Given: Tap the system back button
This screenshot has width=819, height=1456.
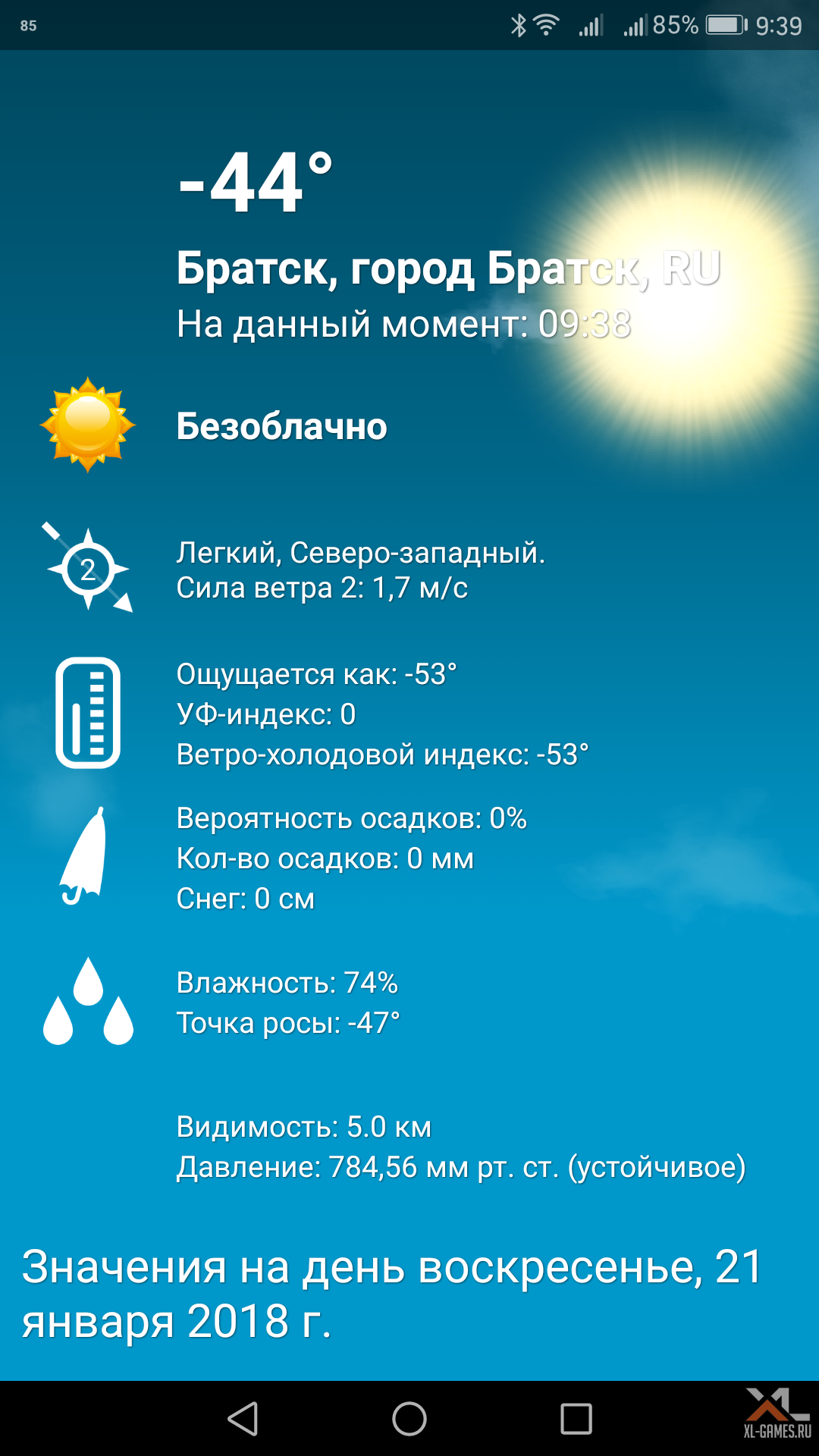Looking at the screenshot, I should pyautogui.click(x=243, y=1418).
